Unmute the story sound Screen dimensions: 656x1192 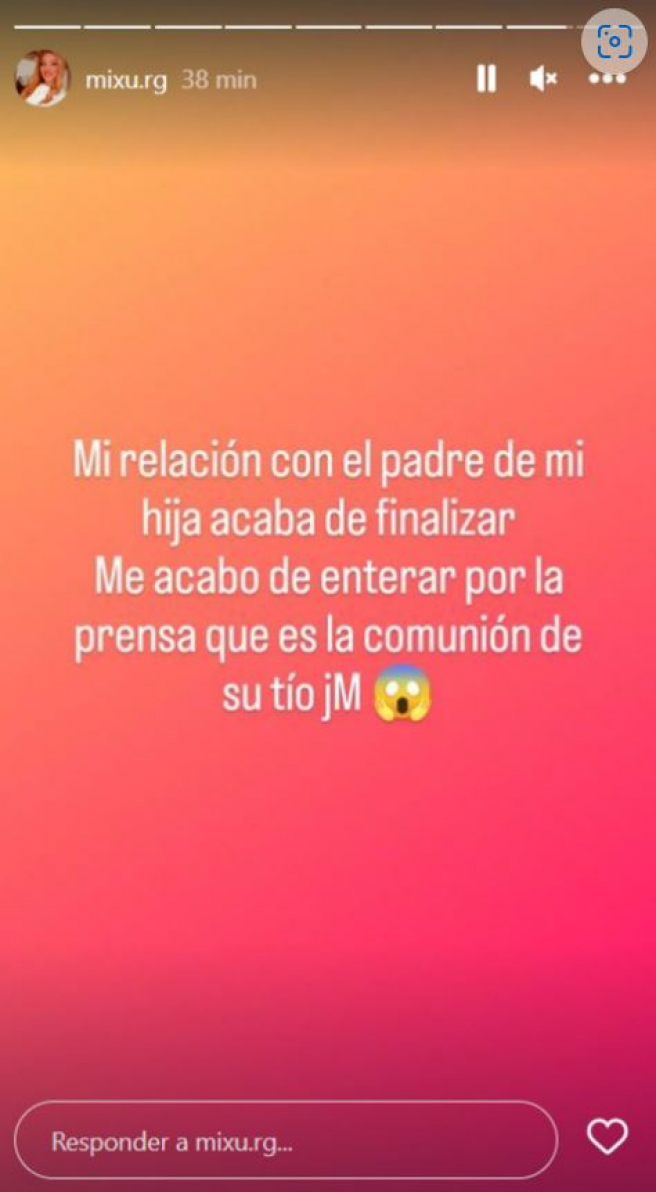[543, 79]
